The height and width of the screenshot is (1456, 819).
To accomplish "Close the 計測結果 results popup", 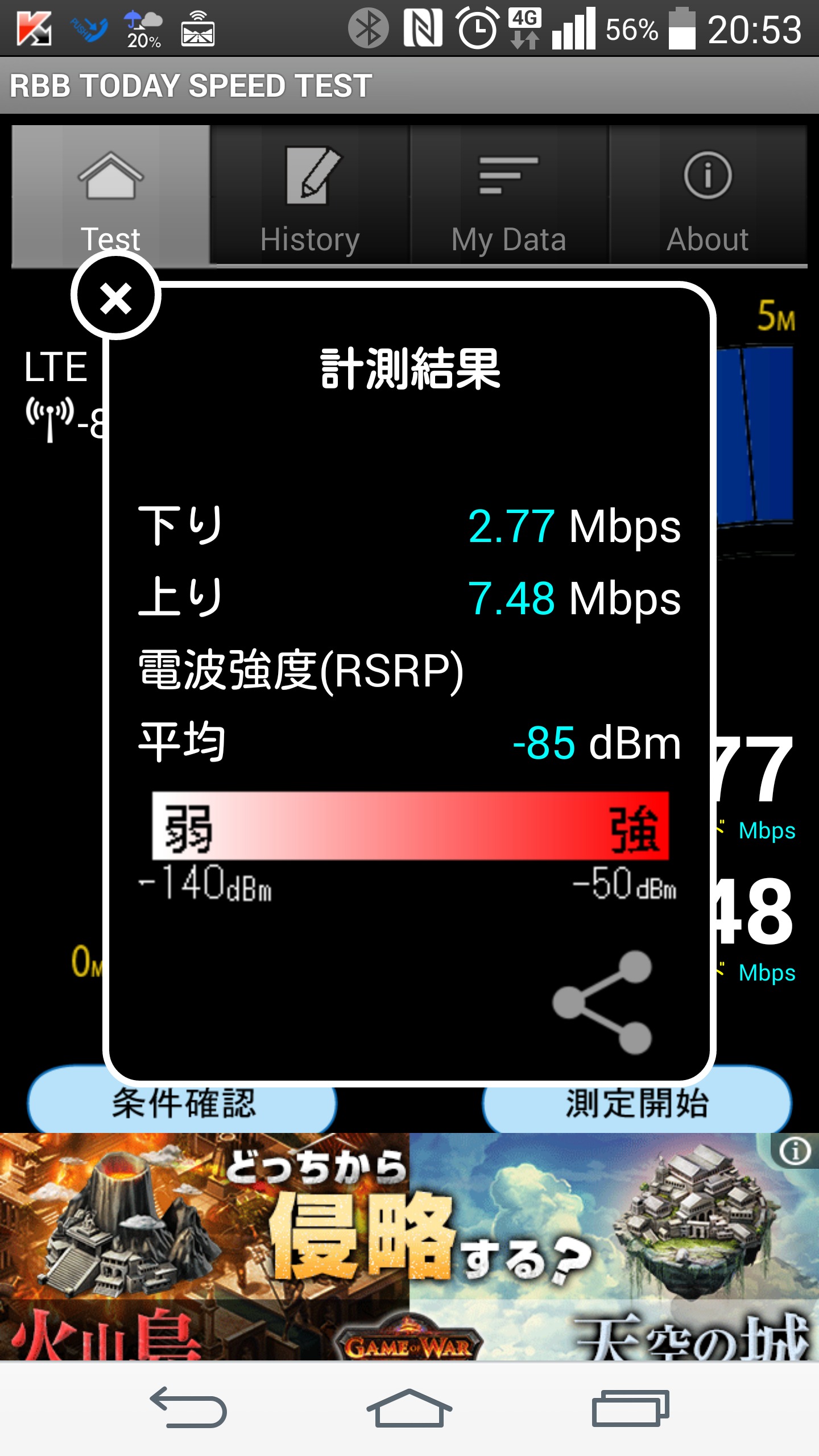I will [116, 297].
